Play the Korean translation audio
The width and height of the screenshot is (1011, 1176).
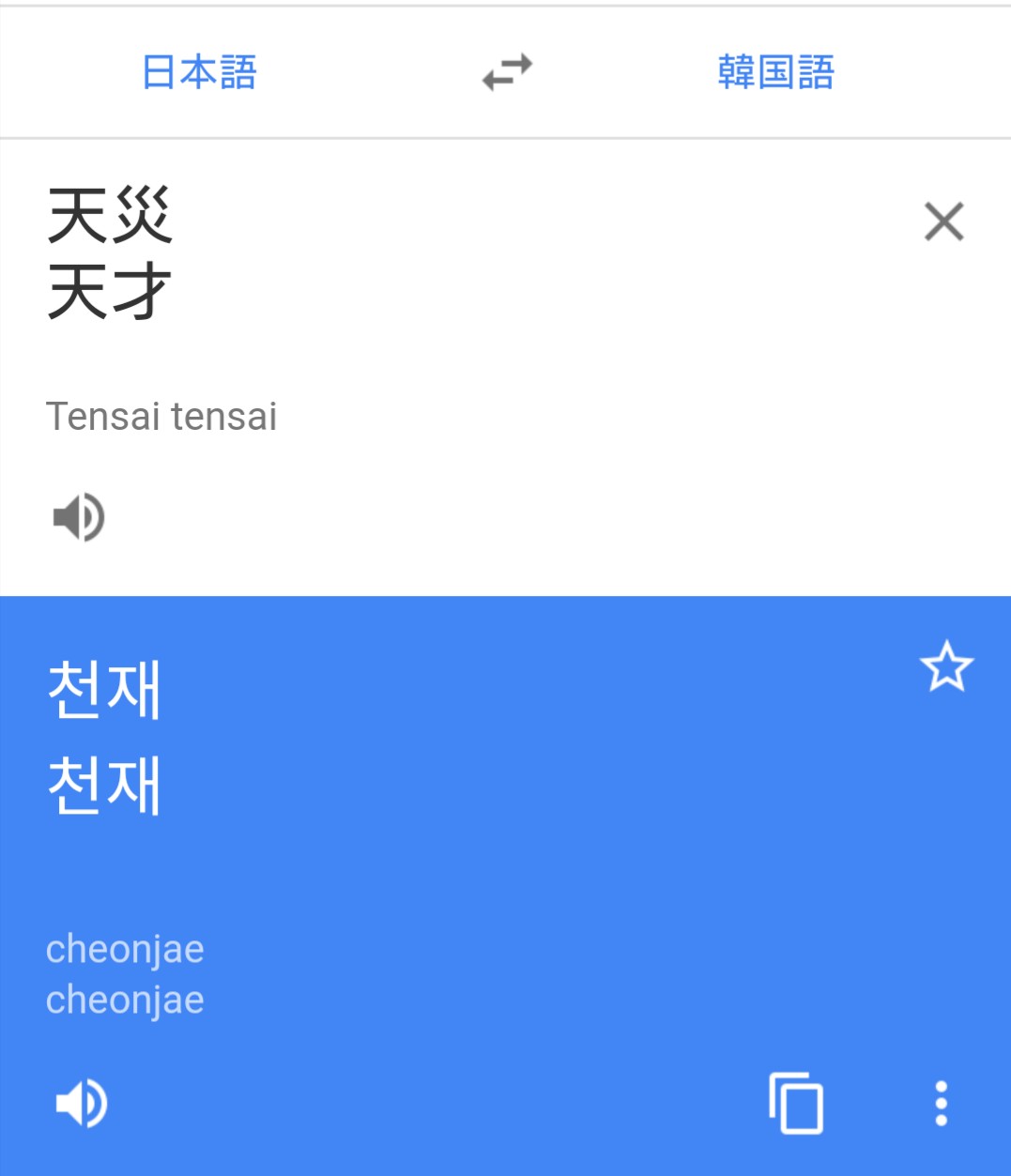click(x=81, y=1103)
